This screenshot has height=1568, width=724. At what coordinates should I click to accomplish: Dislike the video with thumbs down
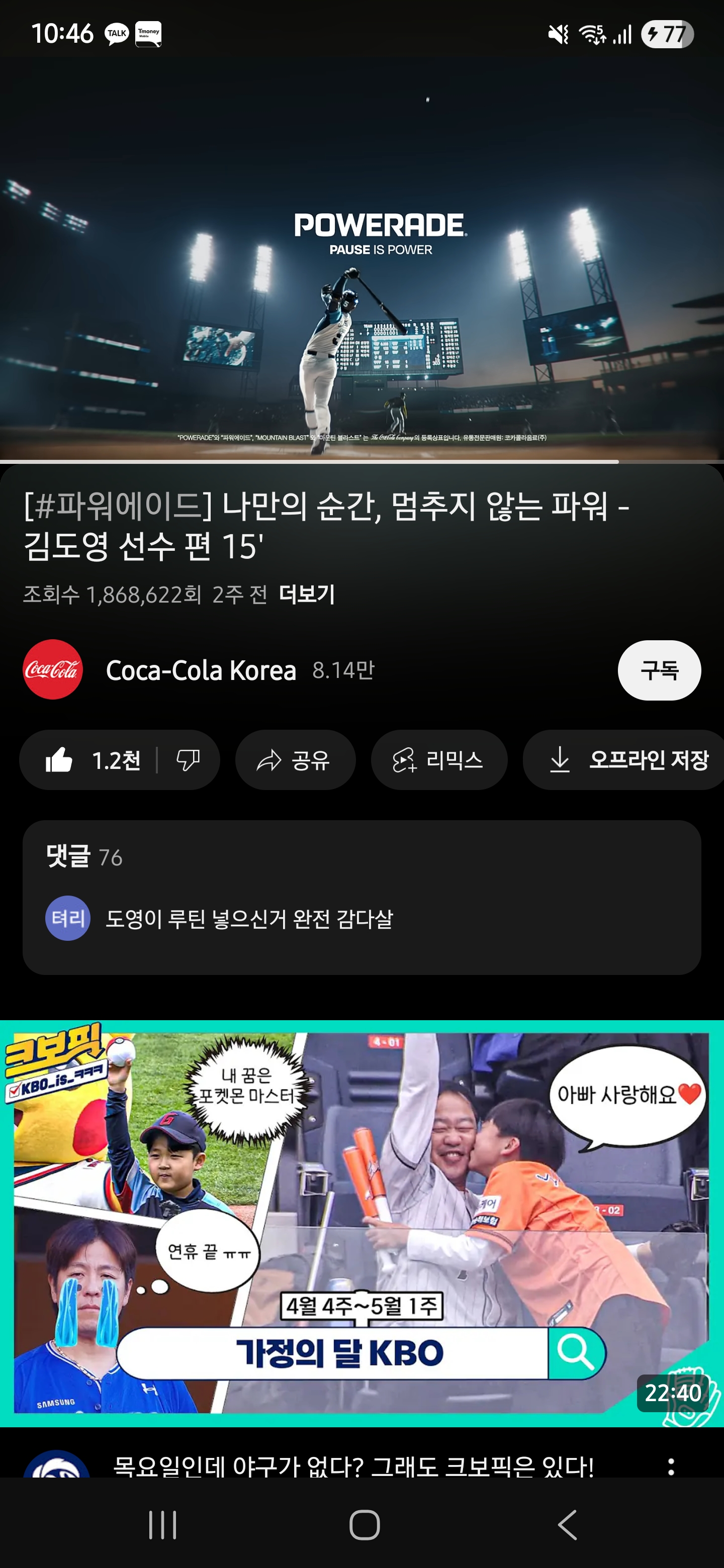click(188, 760)
